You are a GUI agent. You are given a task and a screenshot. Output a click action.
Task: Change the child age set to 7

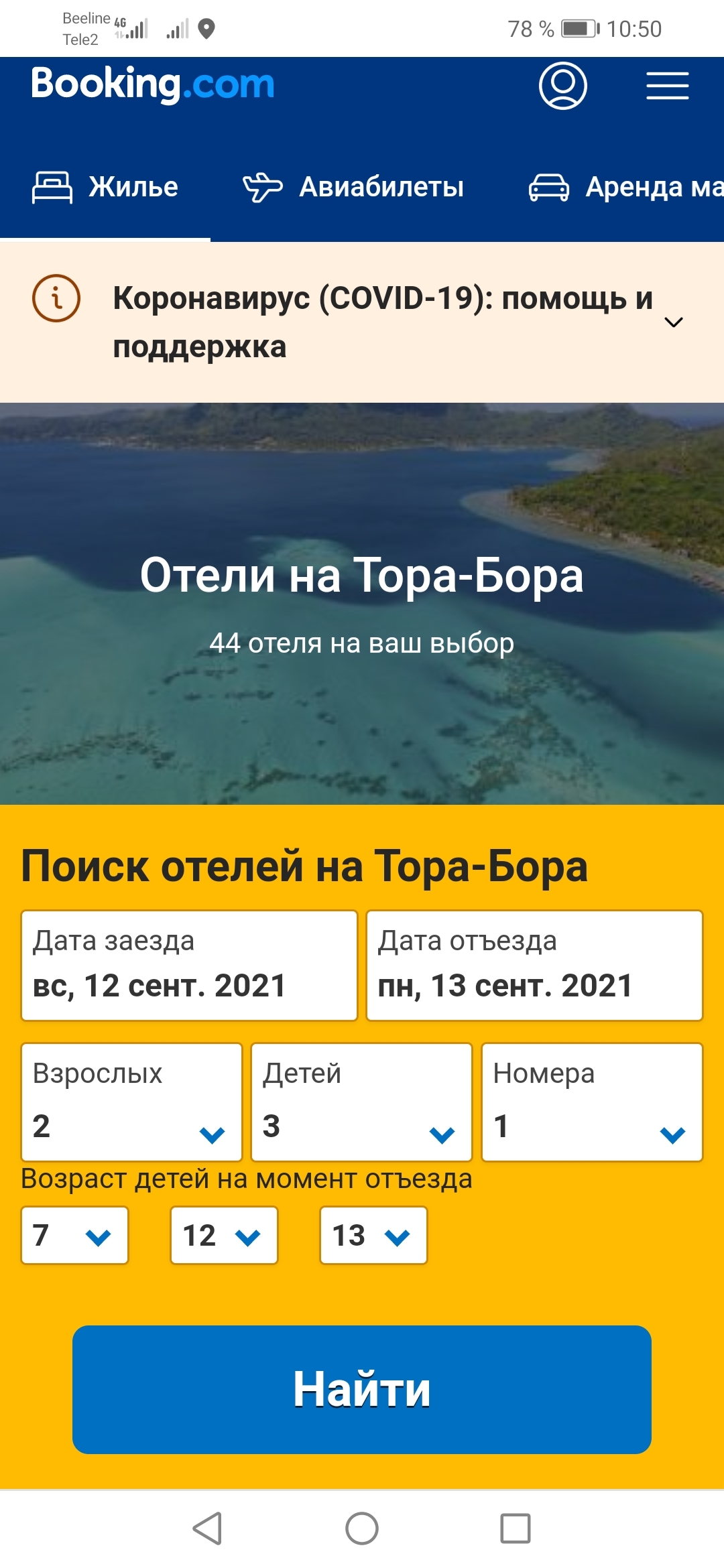point(74,1235)
